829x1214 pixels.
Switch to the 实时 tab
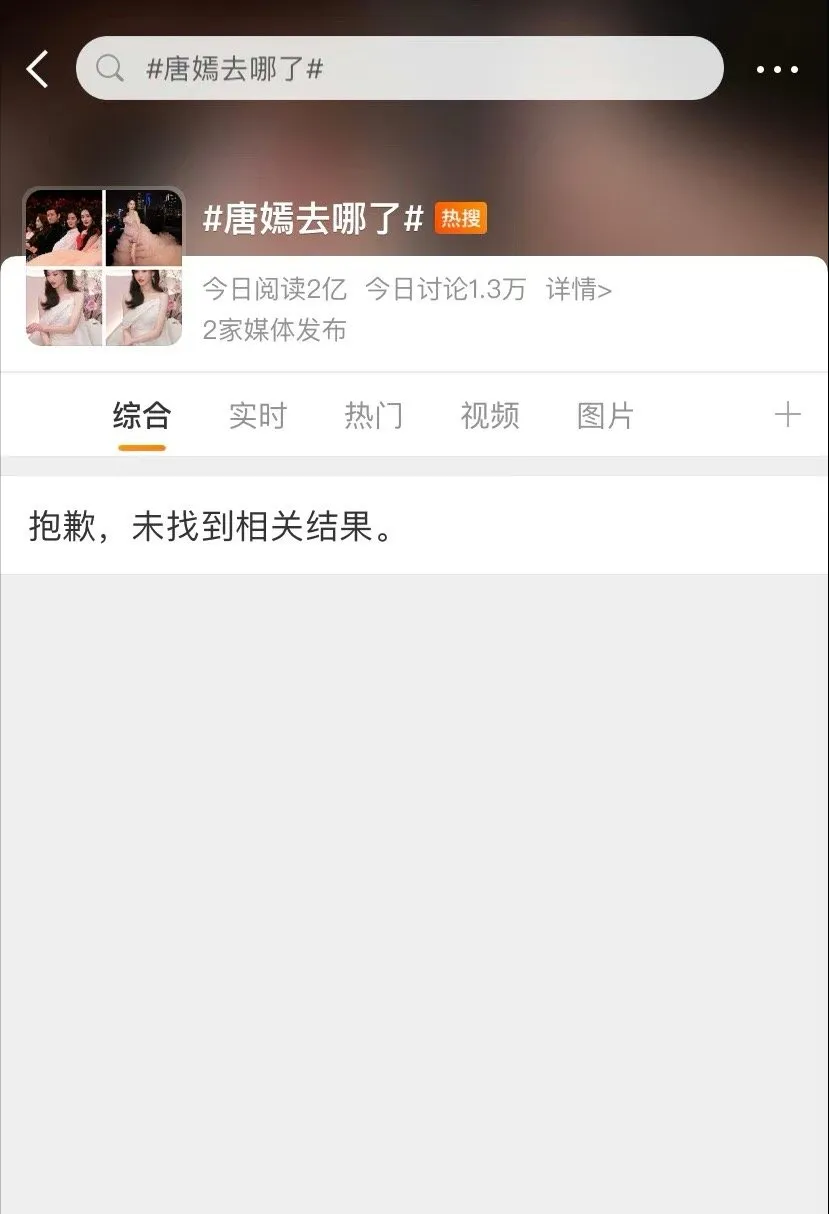coord(258,416)
